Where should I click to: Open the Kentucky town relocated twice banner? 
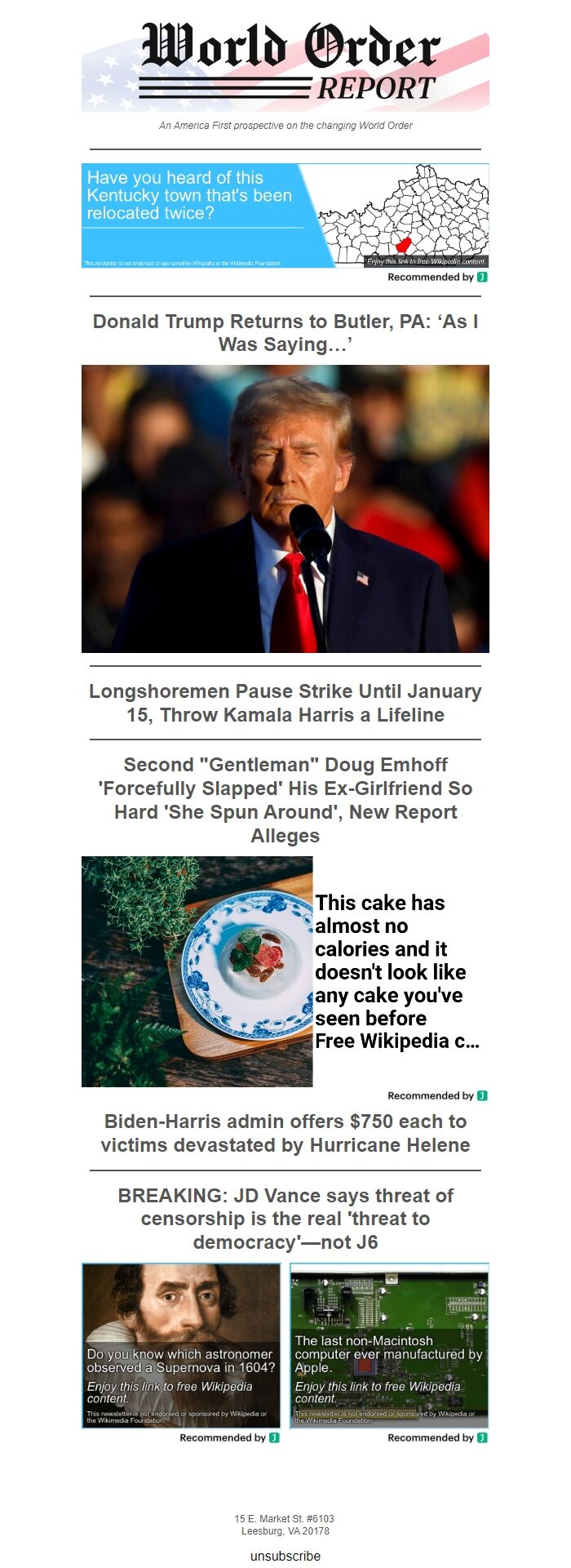click(x=285, y=215)
